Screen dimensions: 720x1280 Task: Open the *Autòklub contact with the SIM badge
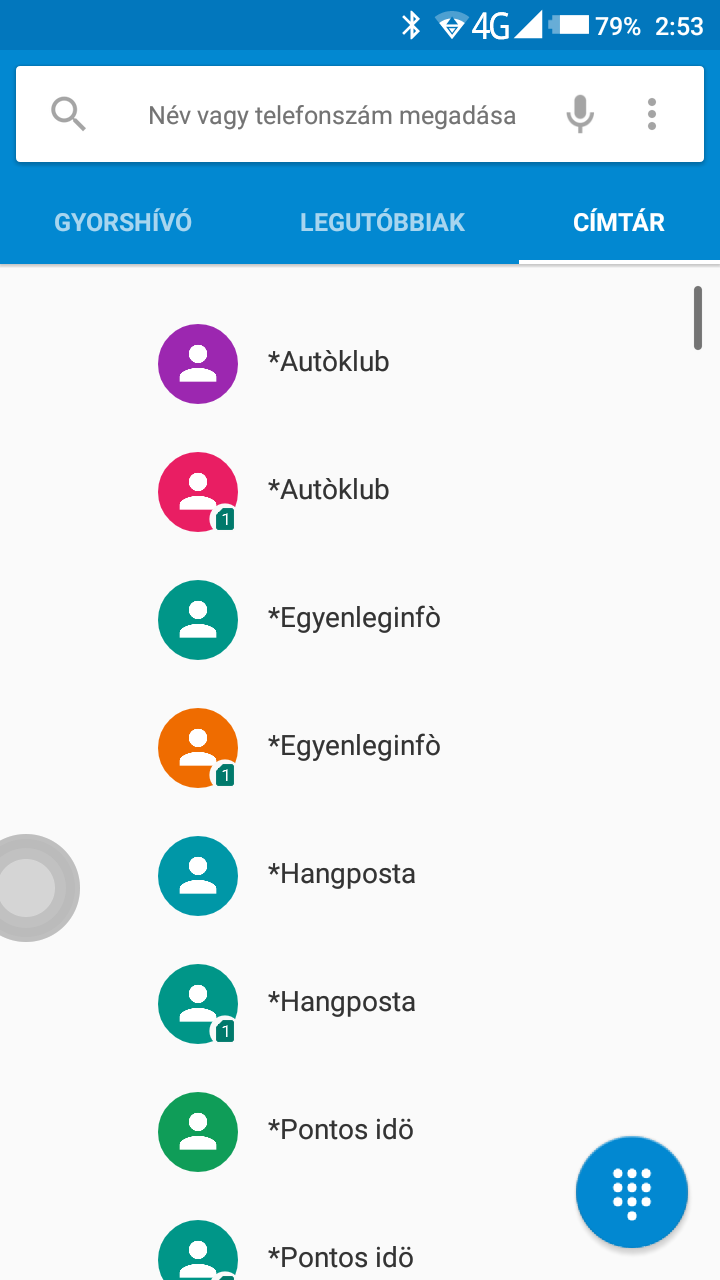click(360, 492)
